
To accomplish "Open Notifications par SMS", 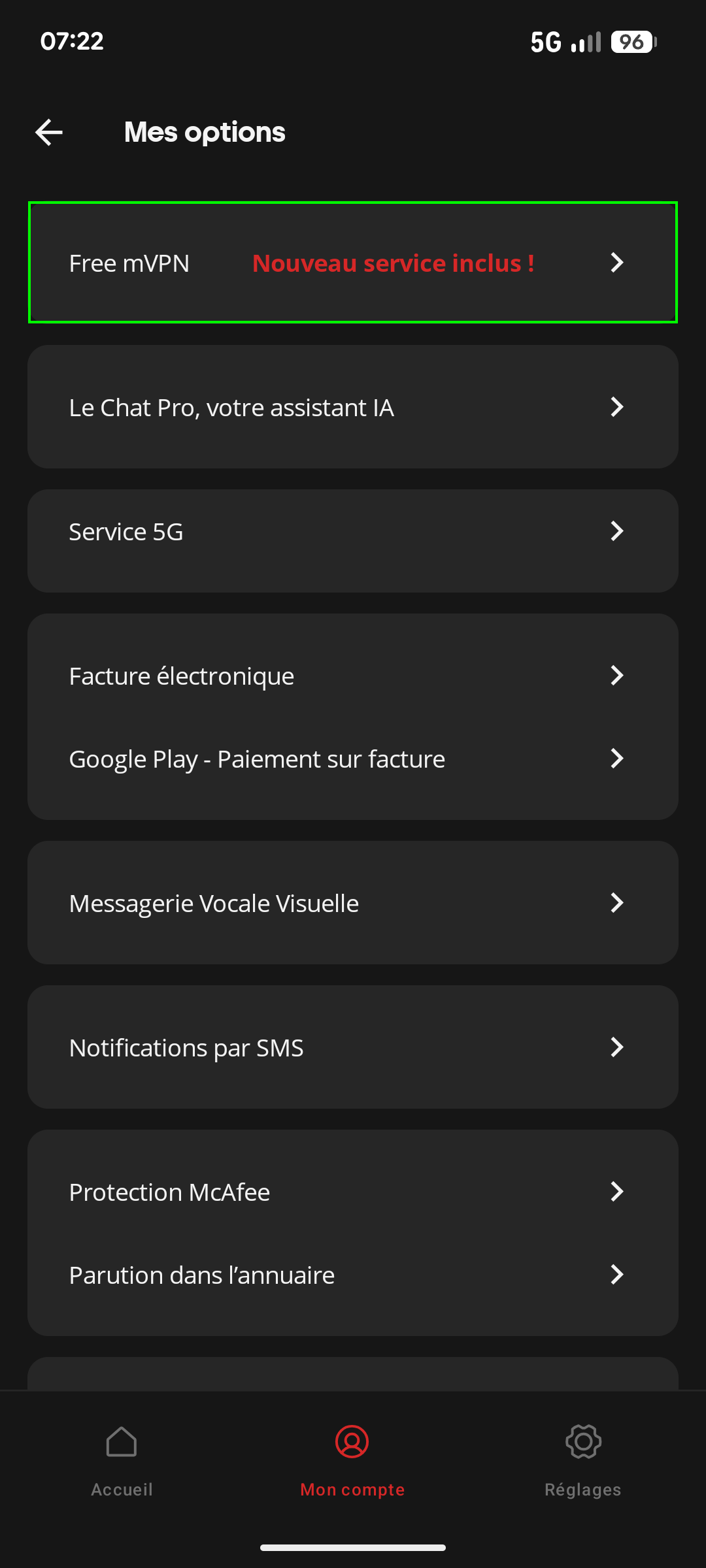I will tap(353, 1047).
